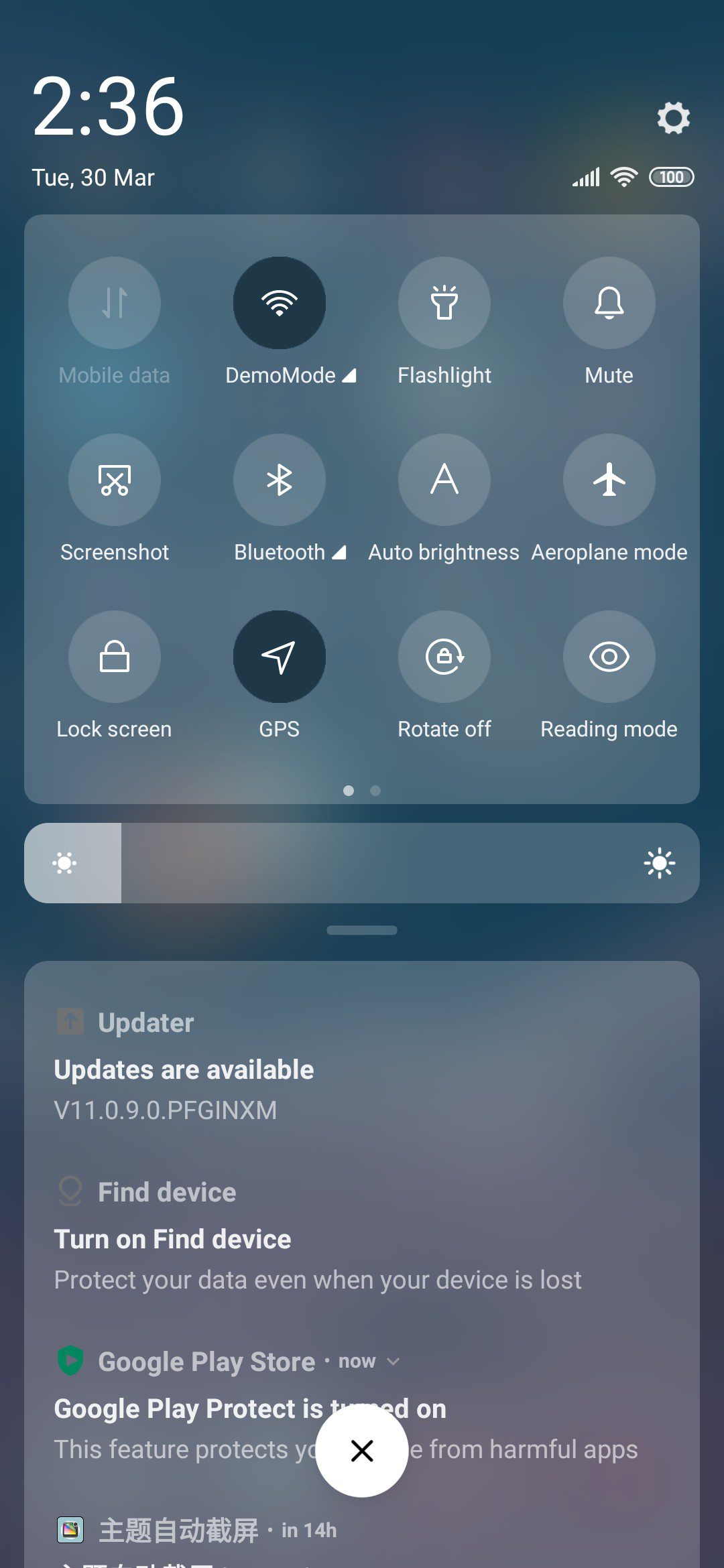
Task: Open the Turn on Find device notification
Action: point(362,1236)
